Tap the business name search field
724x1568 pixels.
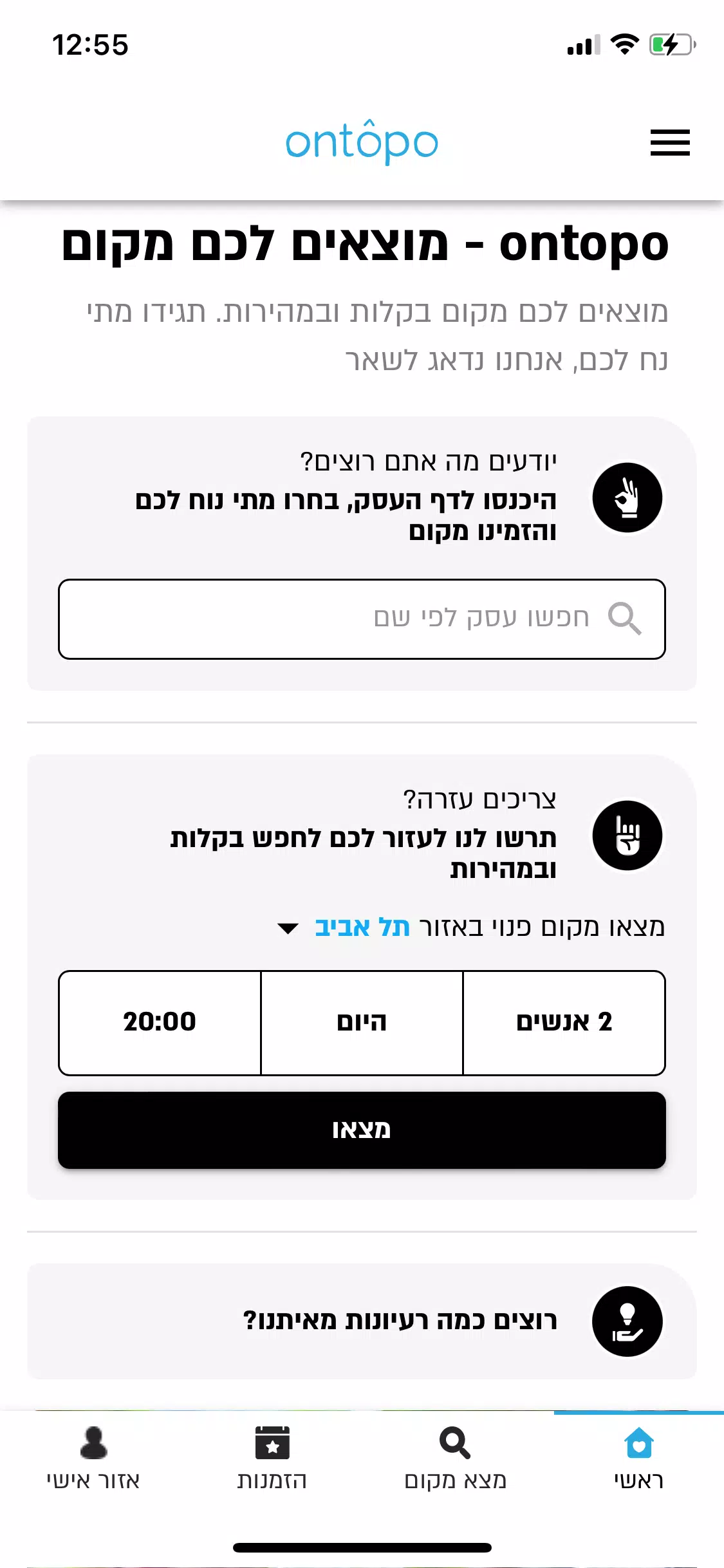[x=362, y=619]
